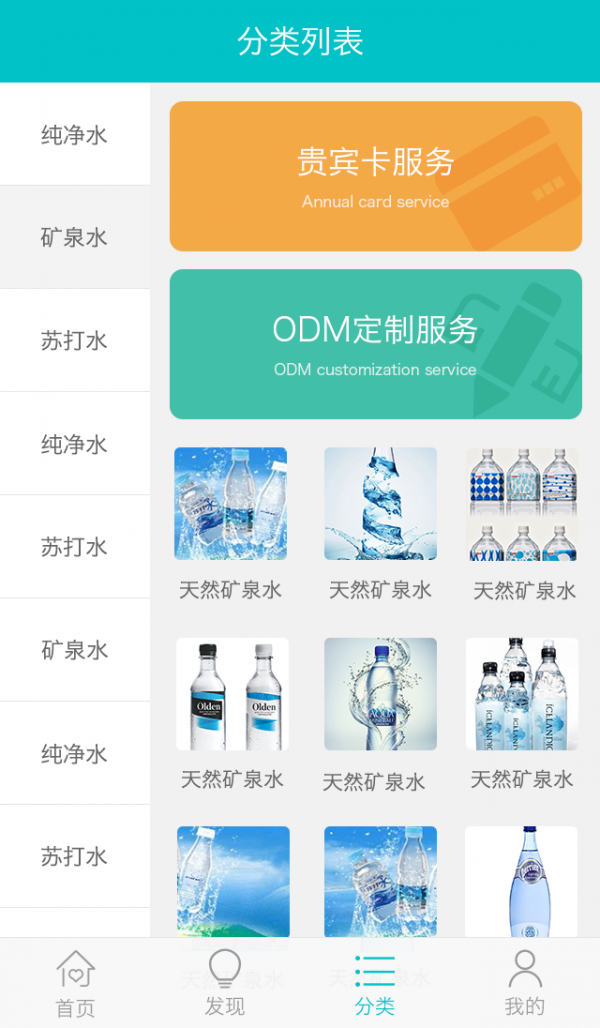View the six patterned bottles product

tap(521, 503)
